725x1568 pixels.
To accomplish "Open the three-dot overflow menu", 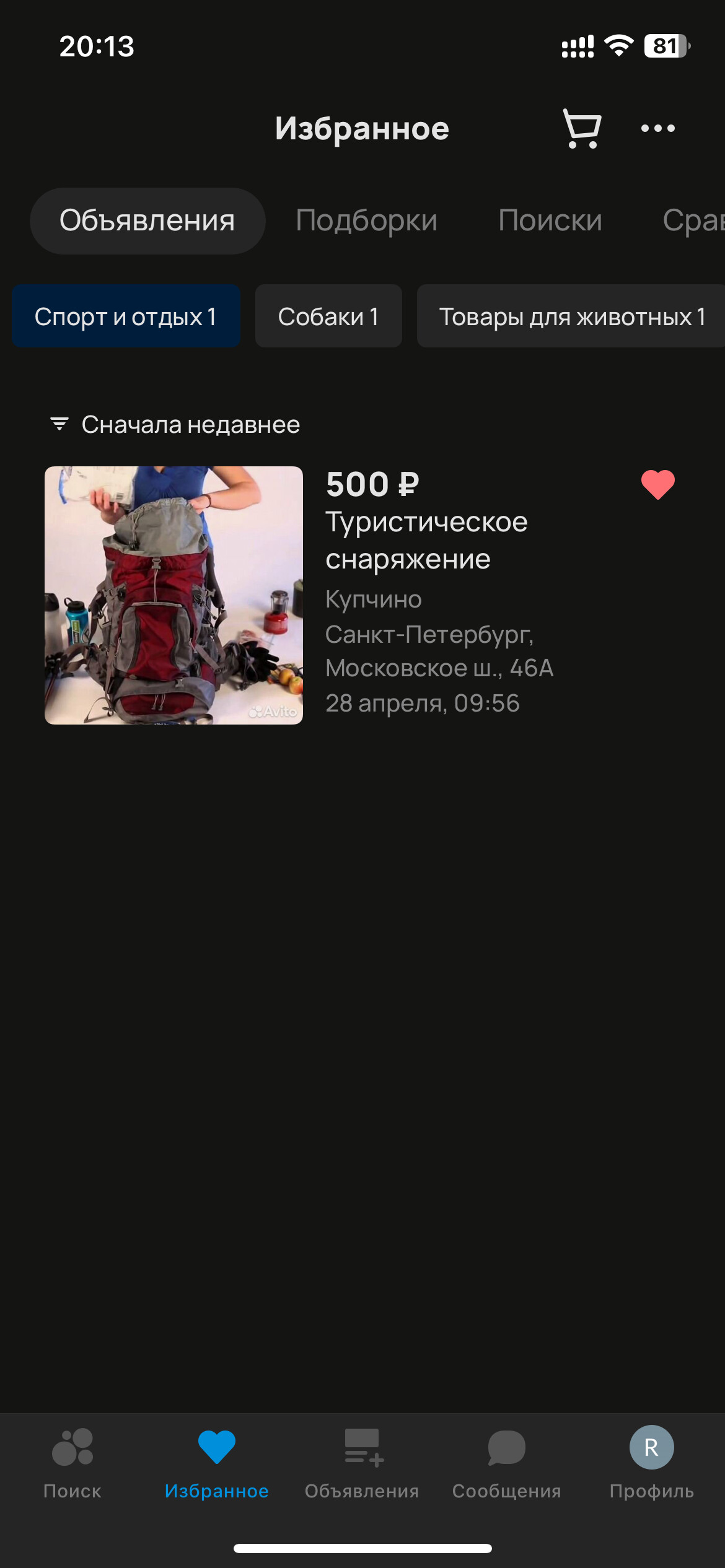I will tap(657, 128).
